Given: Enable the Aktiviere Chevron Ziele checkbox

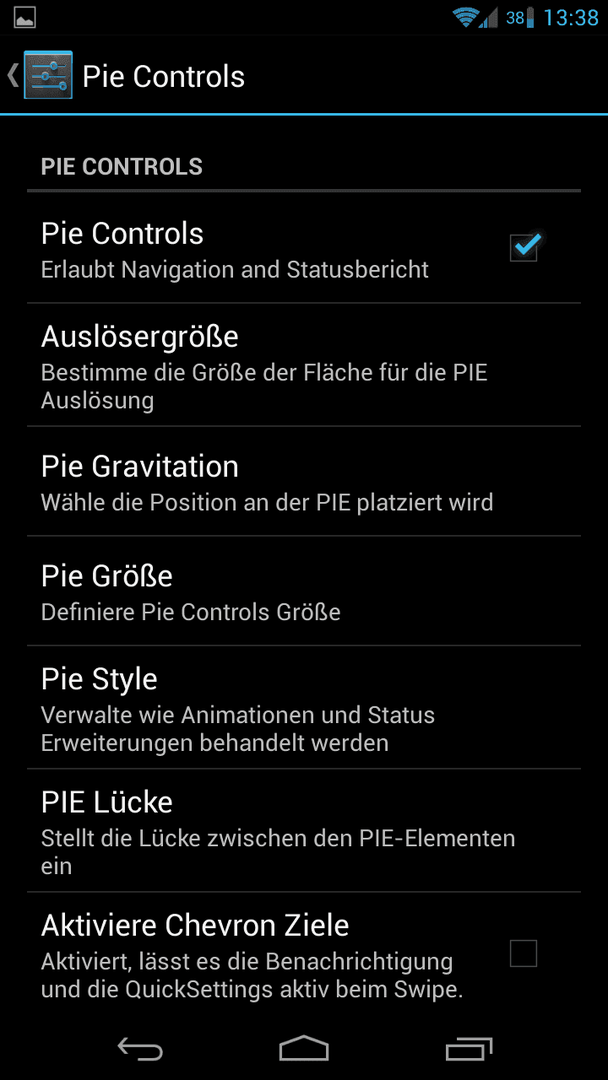Looking at the screenshot, I should pyautogui.click(x=523, y=953).
